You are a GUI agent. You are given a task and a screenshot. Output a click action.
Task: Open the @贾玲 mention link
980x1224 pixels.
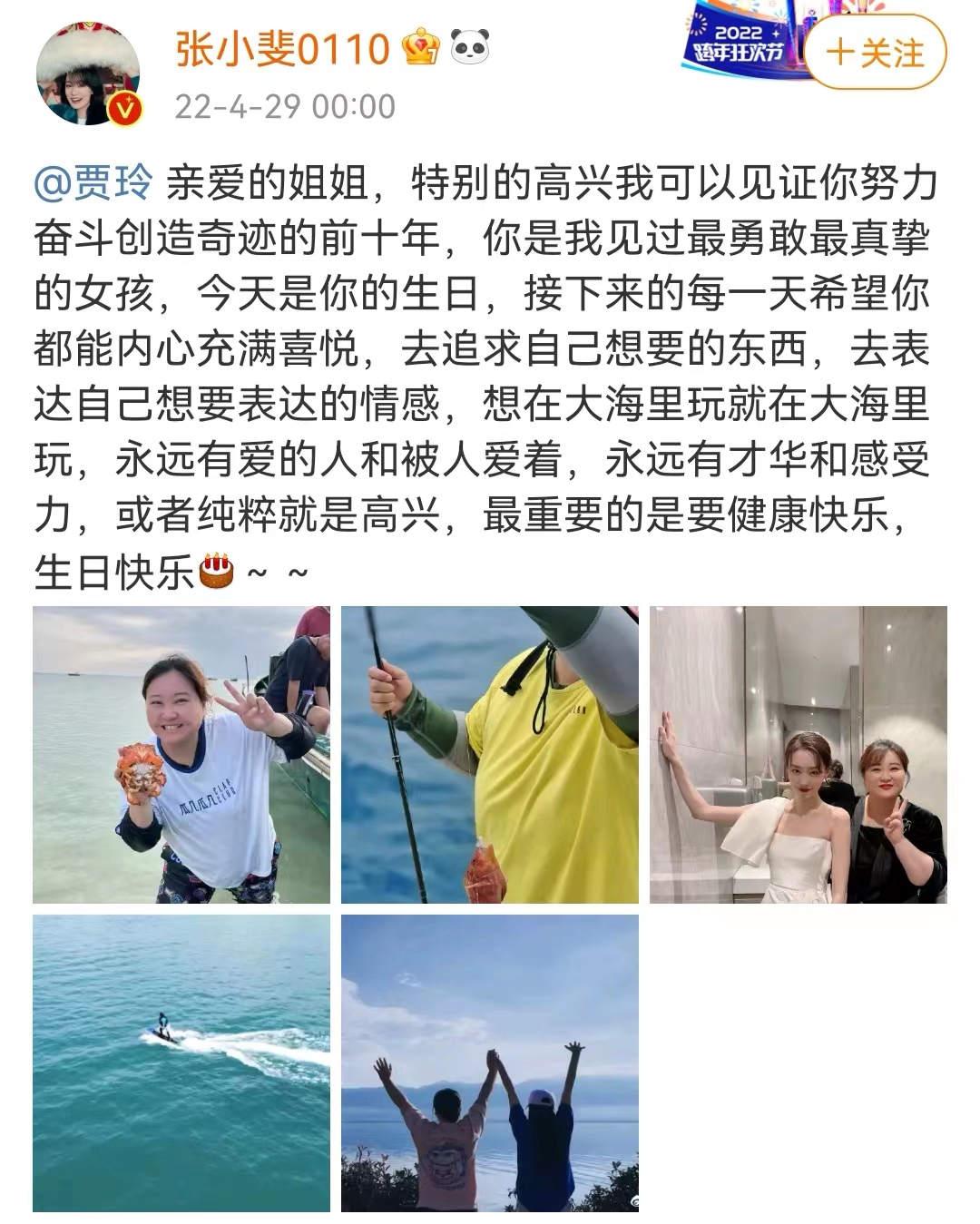click(x=93, y=183)
